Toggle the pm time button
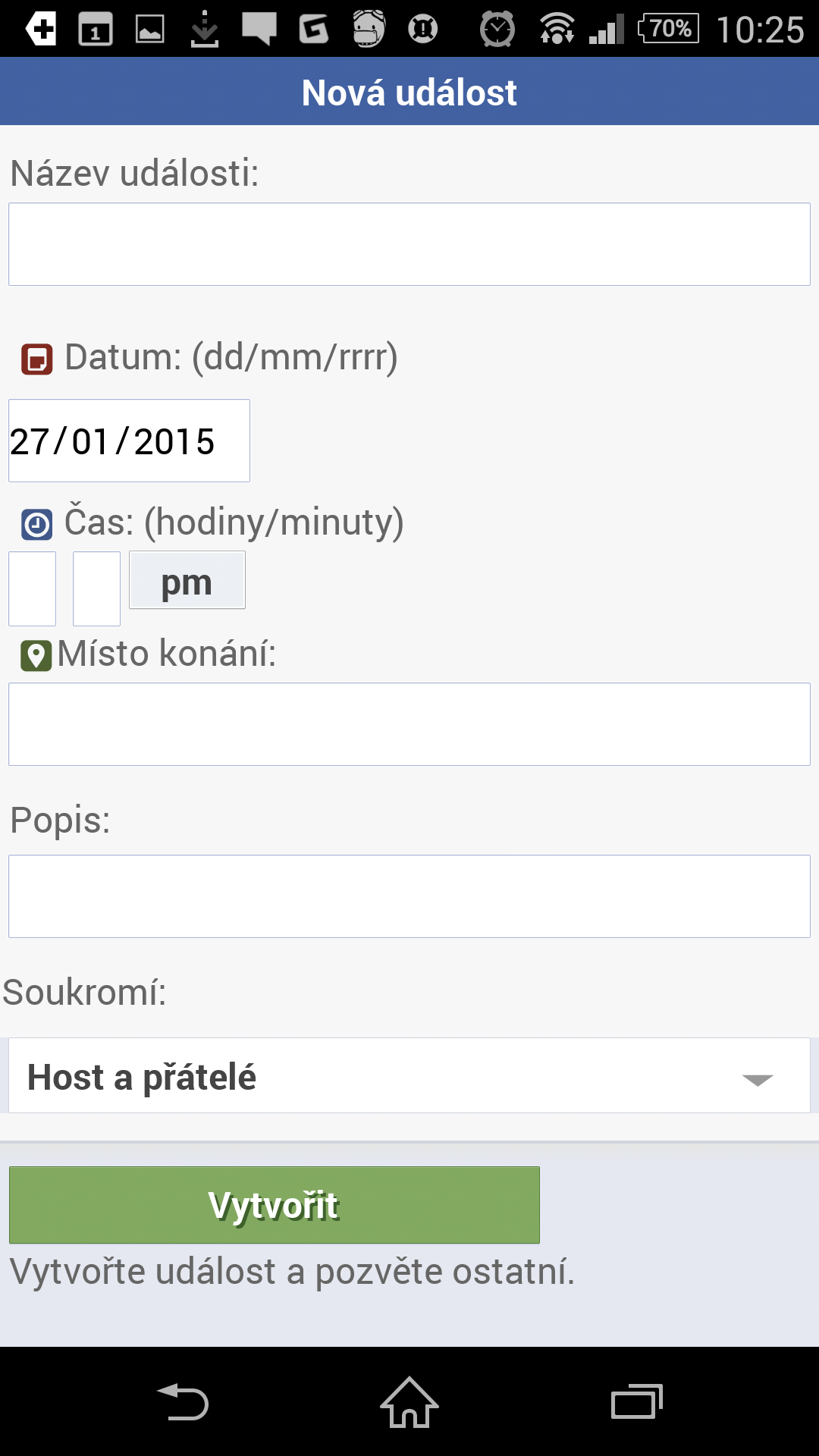The height and width of the screenshot is (1456, 819). 187,580
